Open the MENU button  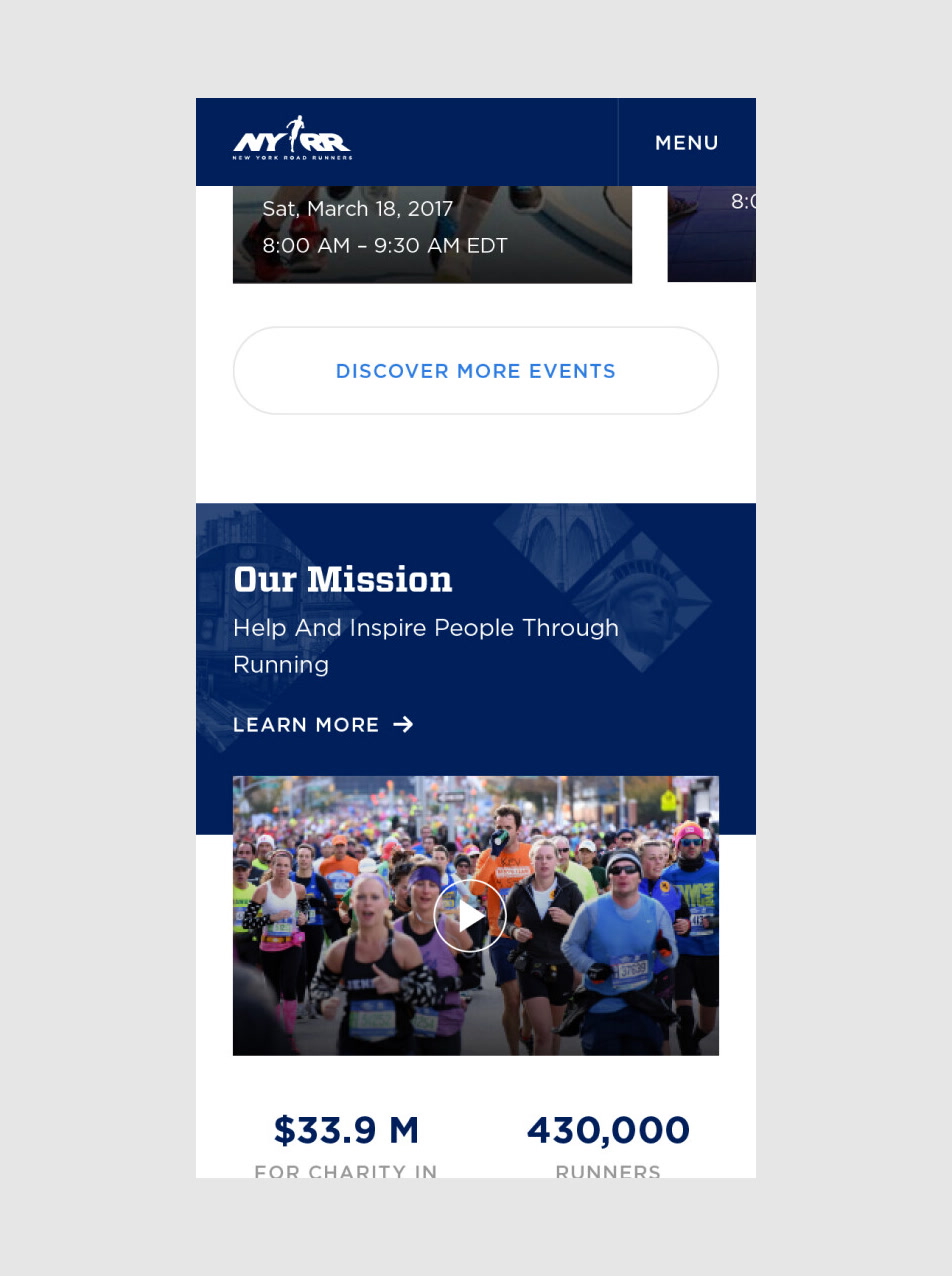[686, 143]
